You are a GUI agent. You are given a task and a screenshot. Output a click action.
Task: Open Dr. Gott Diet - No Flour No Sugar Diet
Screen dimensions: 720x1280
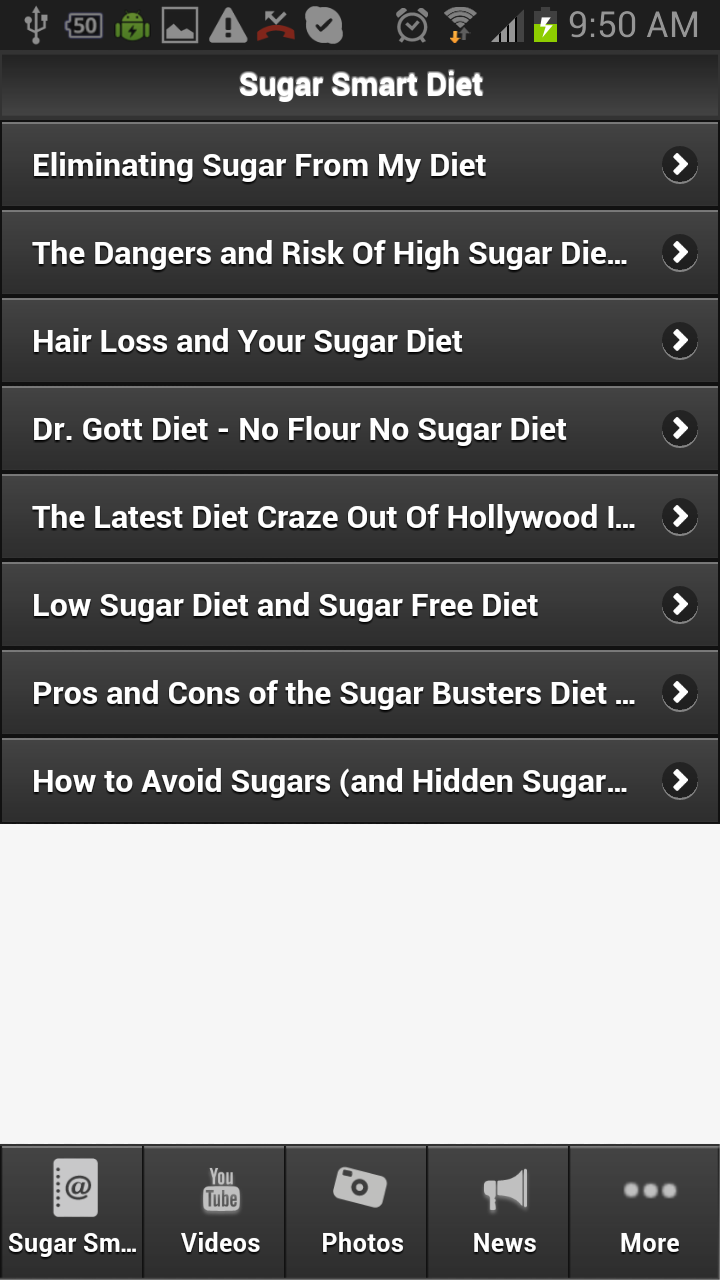click(x=300, y=428)
